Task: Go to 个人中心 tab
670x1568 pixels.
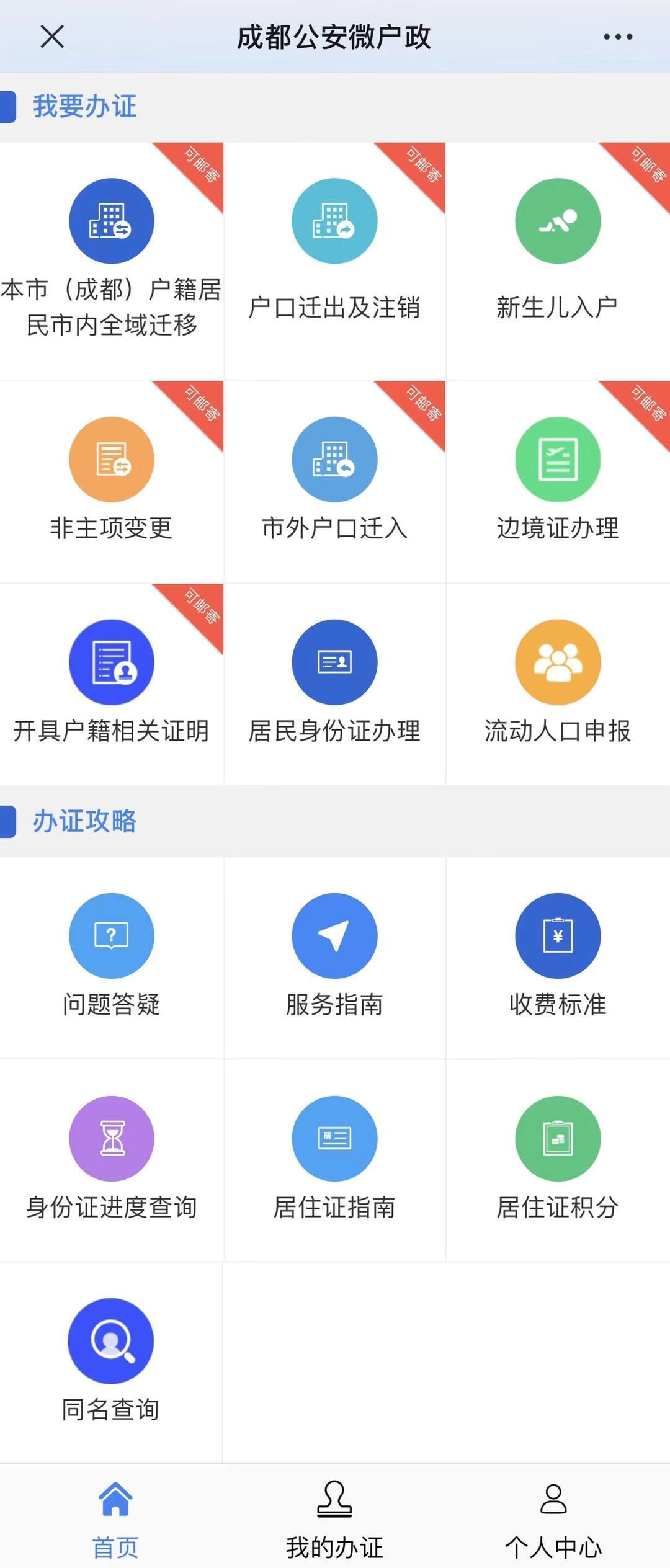Action: [x=553, y=1520]
